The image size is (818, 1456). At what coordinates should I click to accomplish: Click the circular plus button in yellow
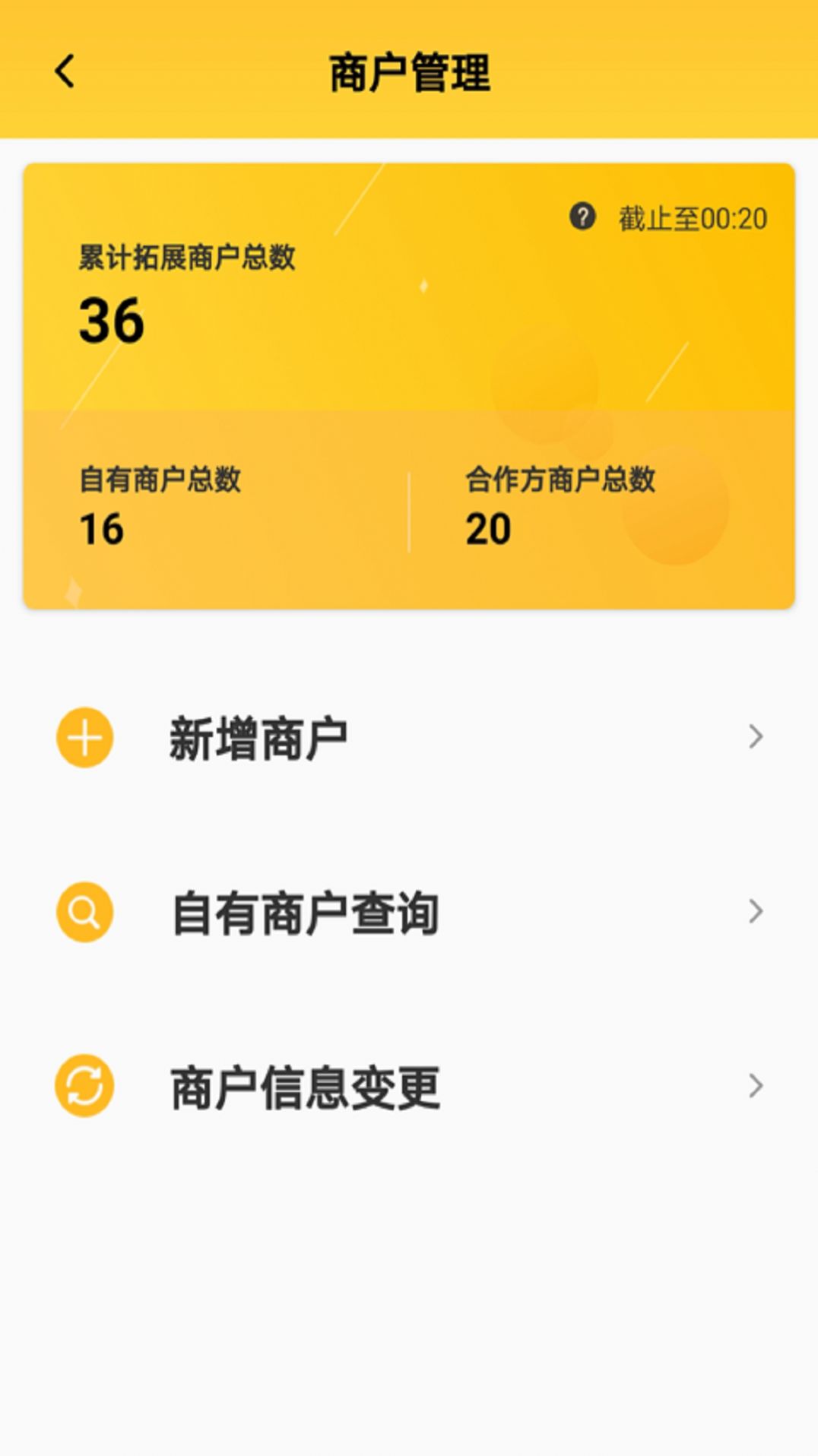click(x=84, y=736)
